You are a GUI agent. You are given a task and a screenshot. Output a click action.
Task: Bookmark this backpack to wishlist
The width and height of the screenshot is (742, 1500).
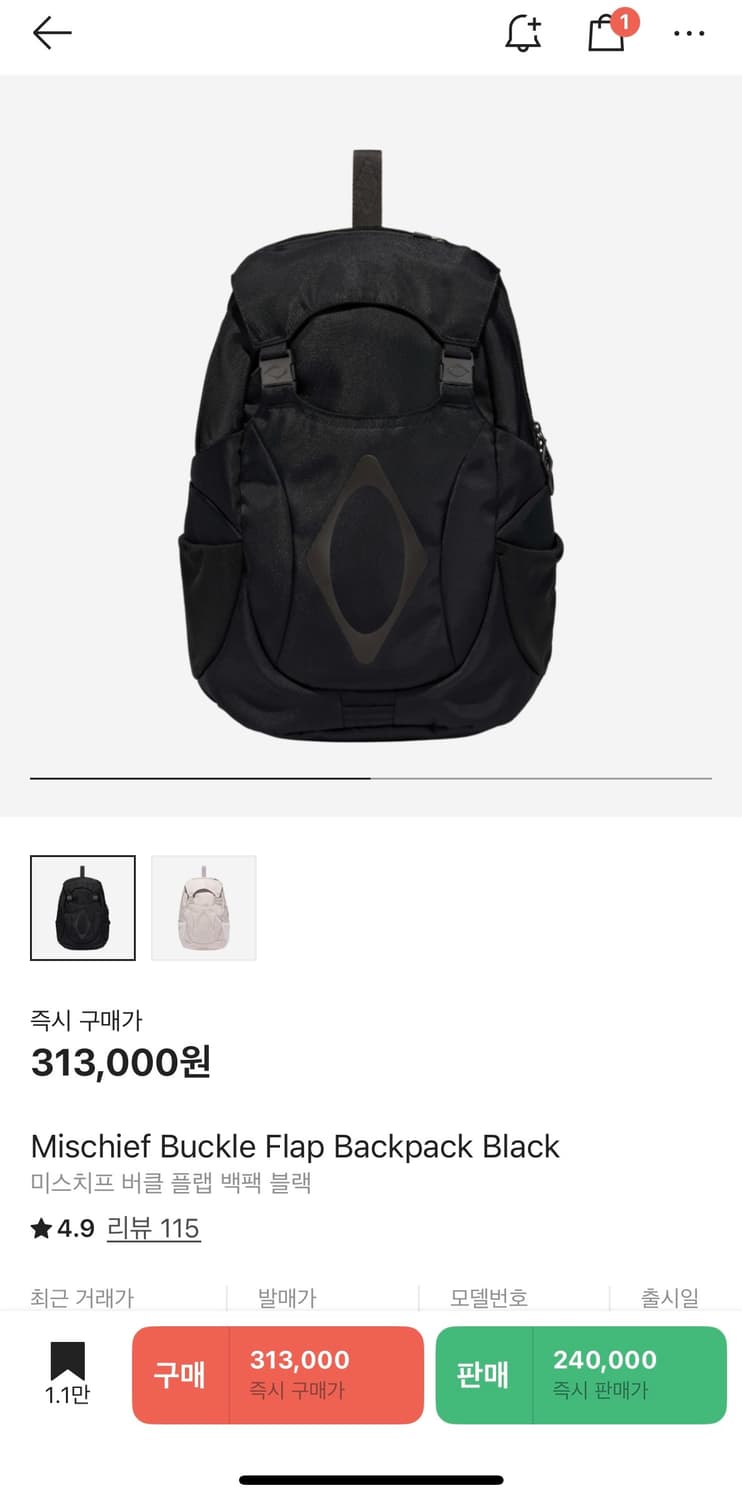[67, 1372]
